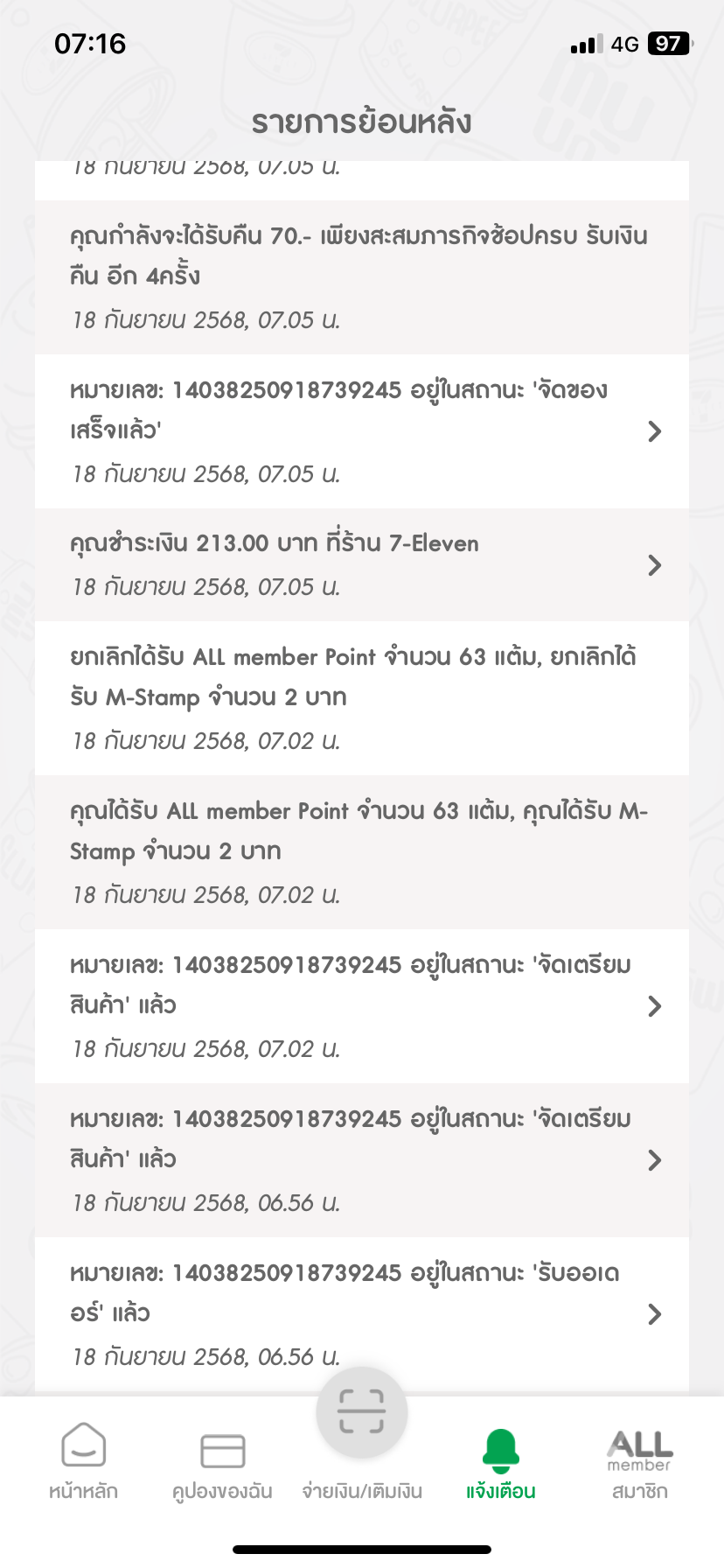The height and width of the screenshot is (1568, 724).
Task: Switch to the คูปองของฉัน tab
Action: pos(222,1462)
